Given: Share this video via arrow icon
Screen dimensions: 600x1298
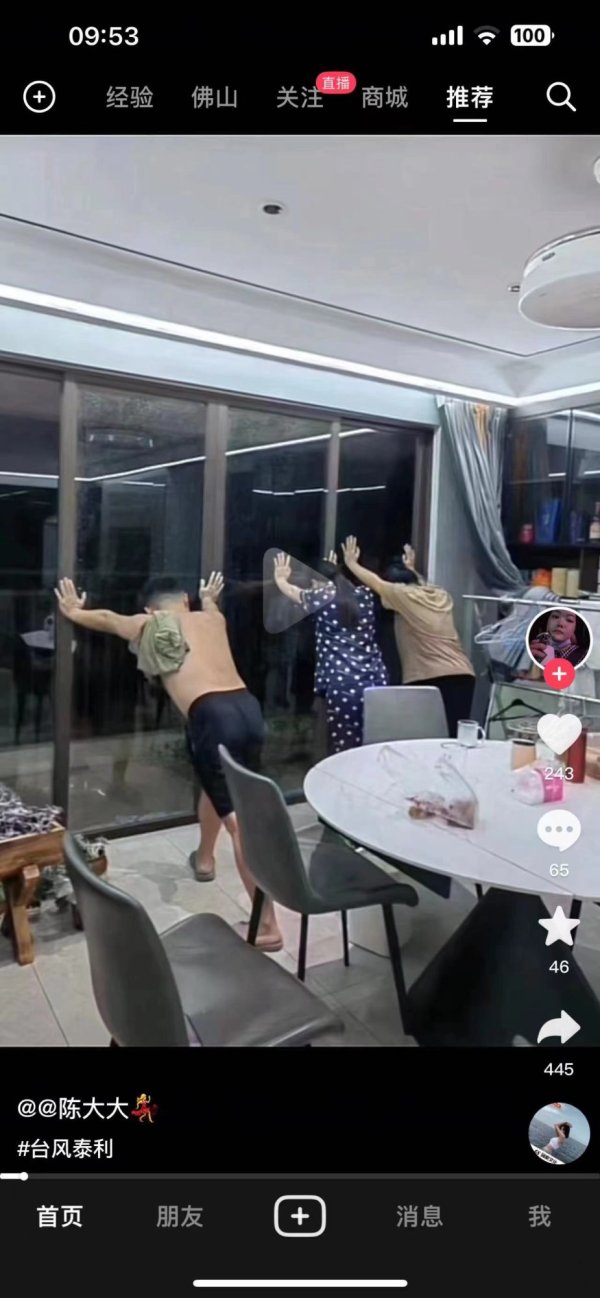Looking at the screenshot, I should pos(559,1028).
